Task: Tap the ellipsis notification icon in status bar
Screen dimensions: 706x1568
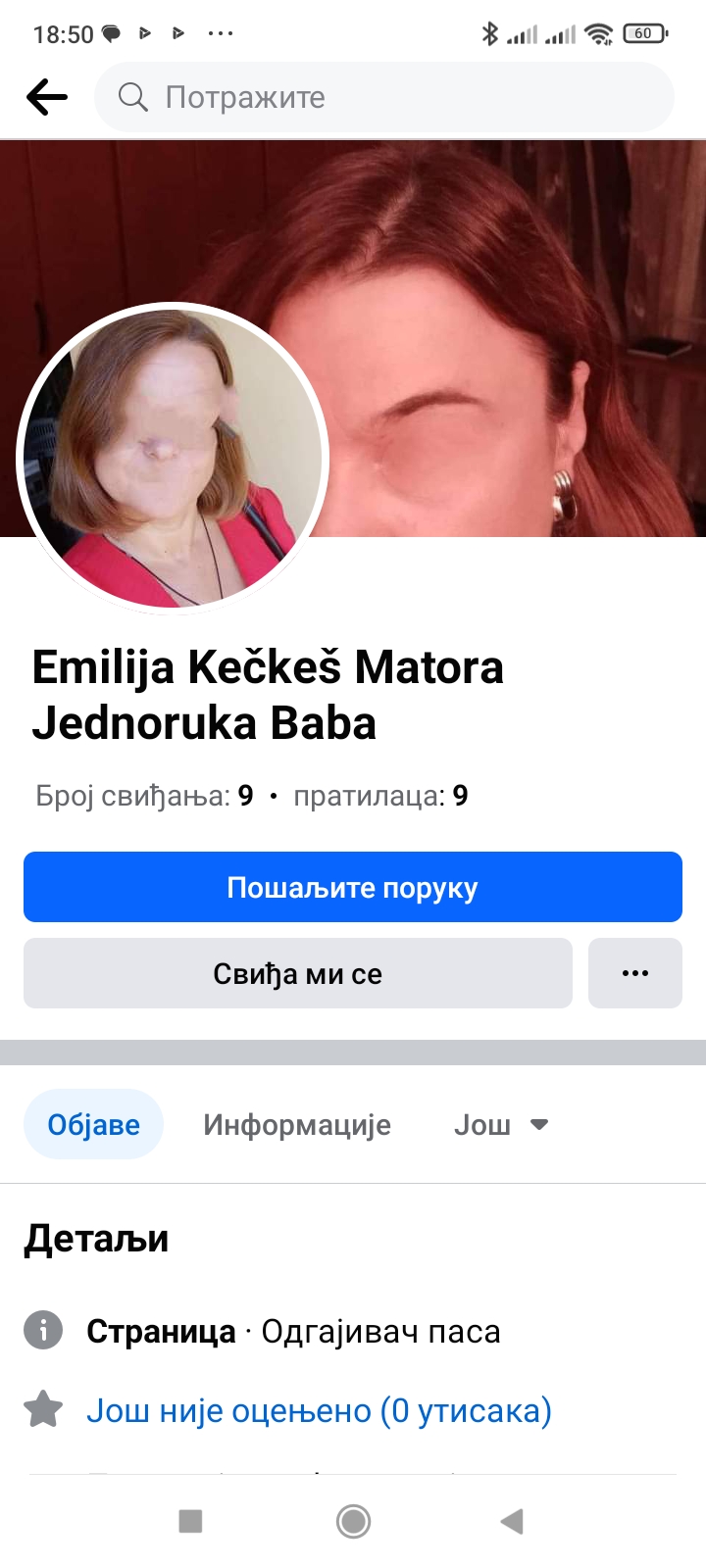Action: (x=220, y=32)
